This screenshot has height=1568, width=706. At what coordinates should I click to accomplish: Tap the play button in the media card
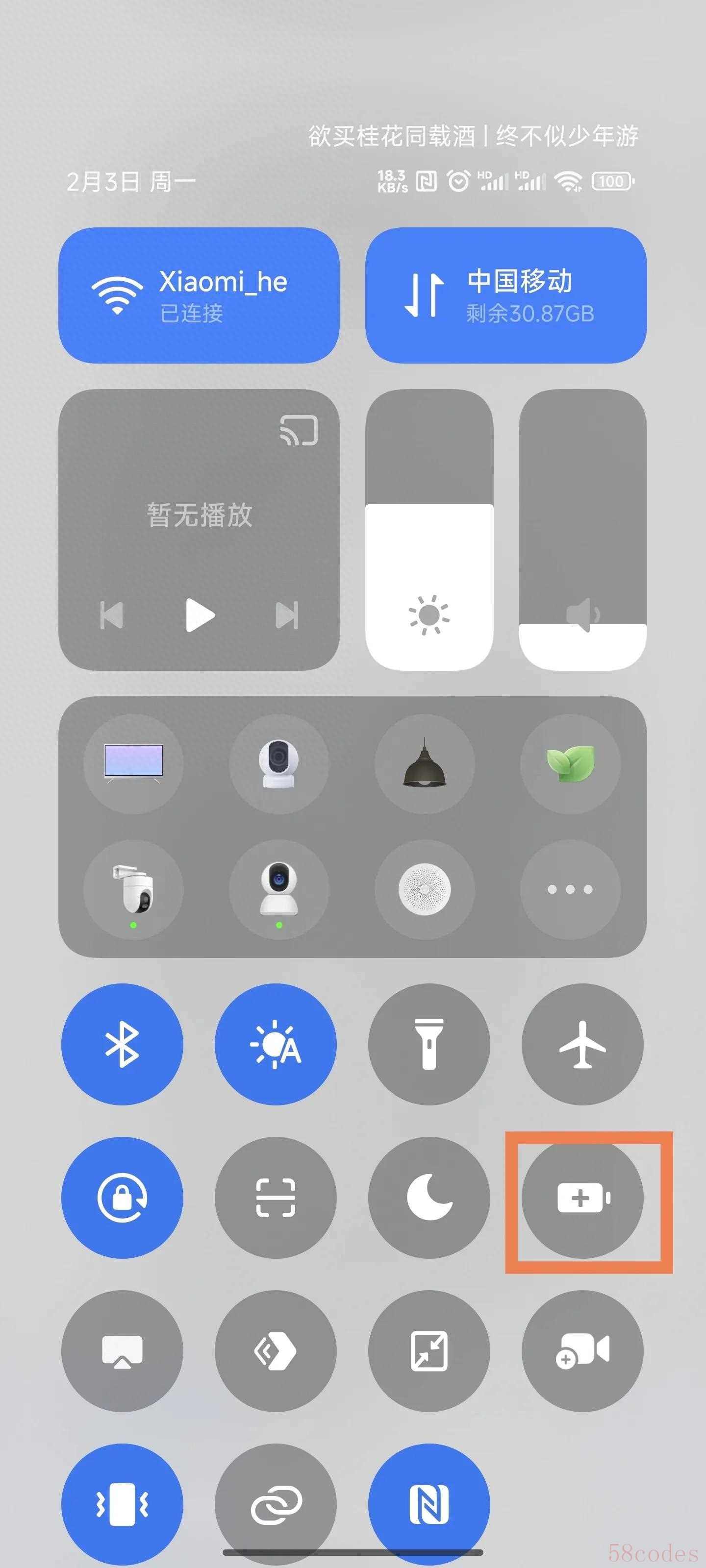pos(199,615)
